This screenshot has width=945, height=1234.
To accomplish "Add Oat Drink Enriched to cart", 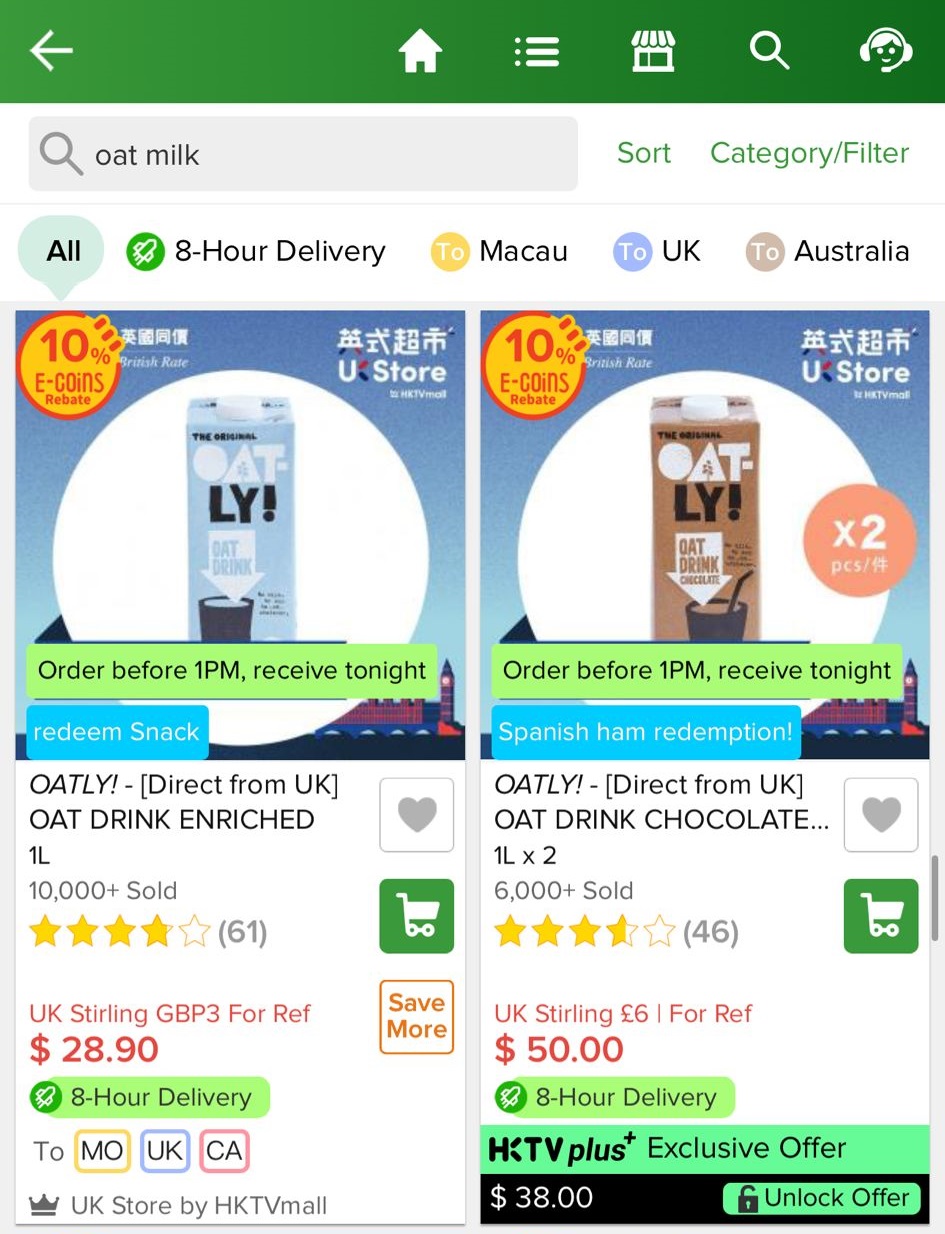I will (416, 916).
